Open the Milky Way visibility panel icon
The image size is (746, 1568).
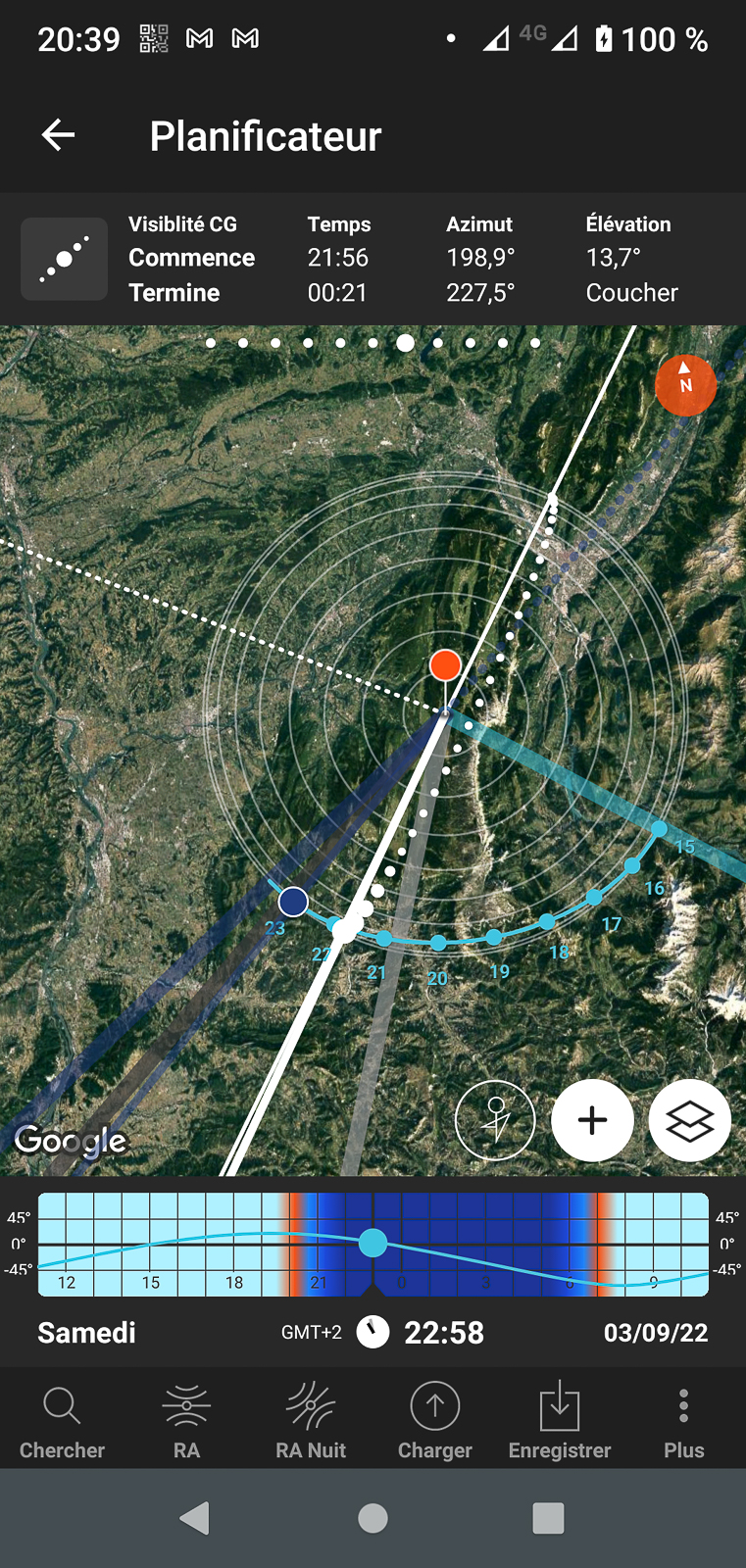[x=65, y=259]
